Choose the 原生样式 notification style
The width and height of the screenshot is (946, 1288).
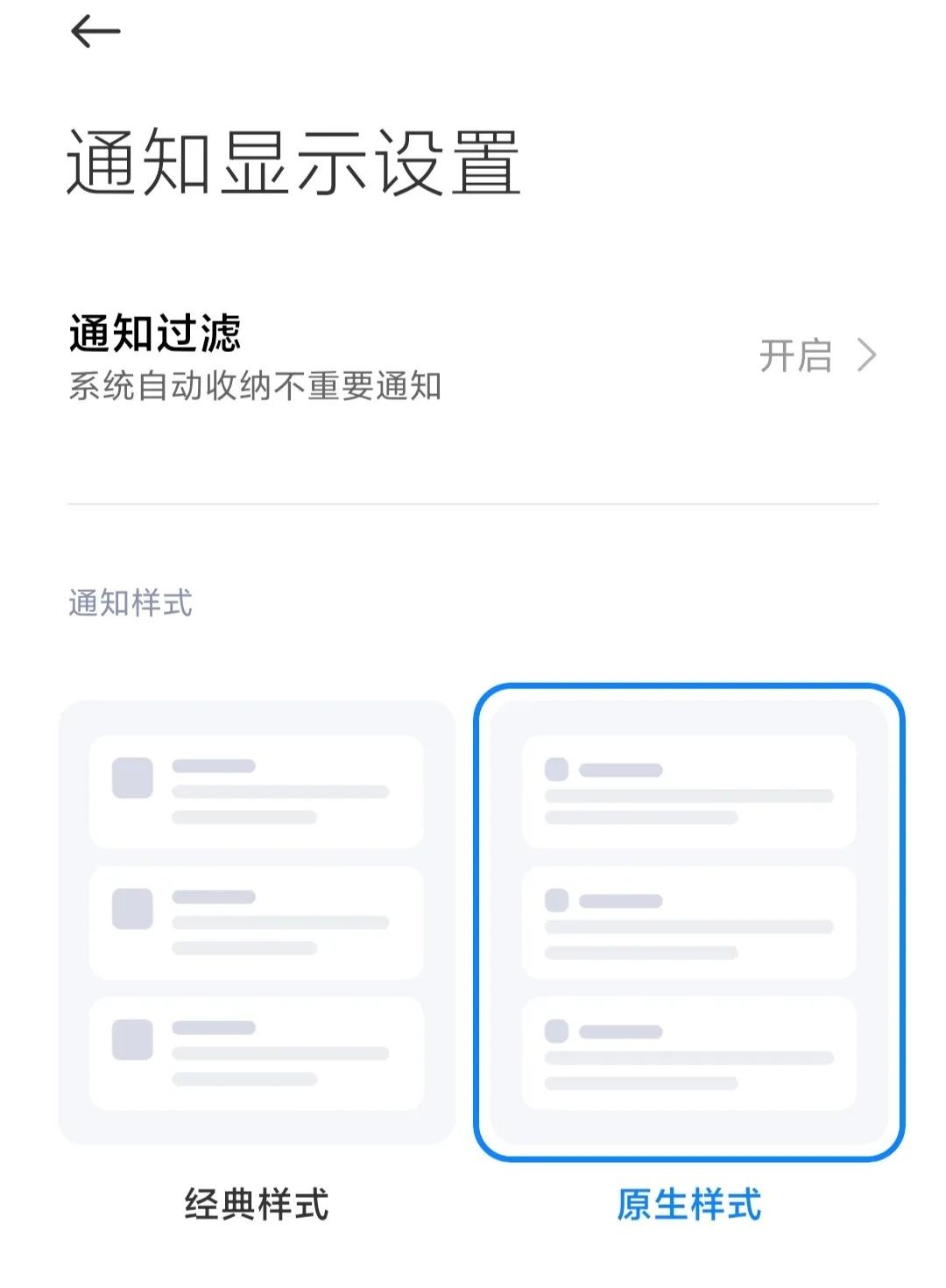point(688,923)
